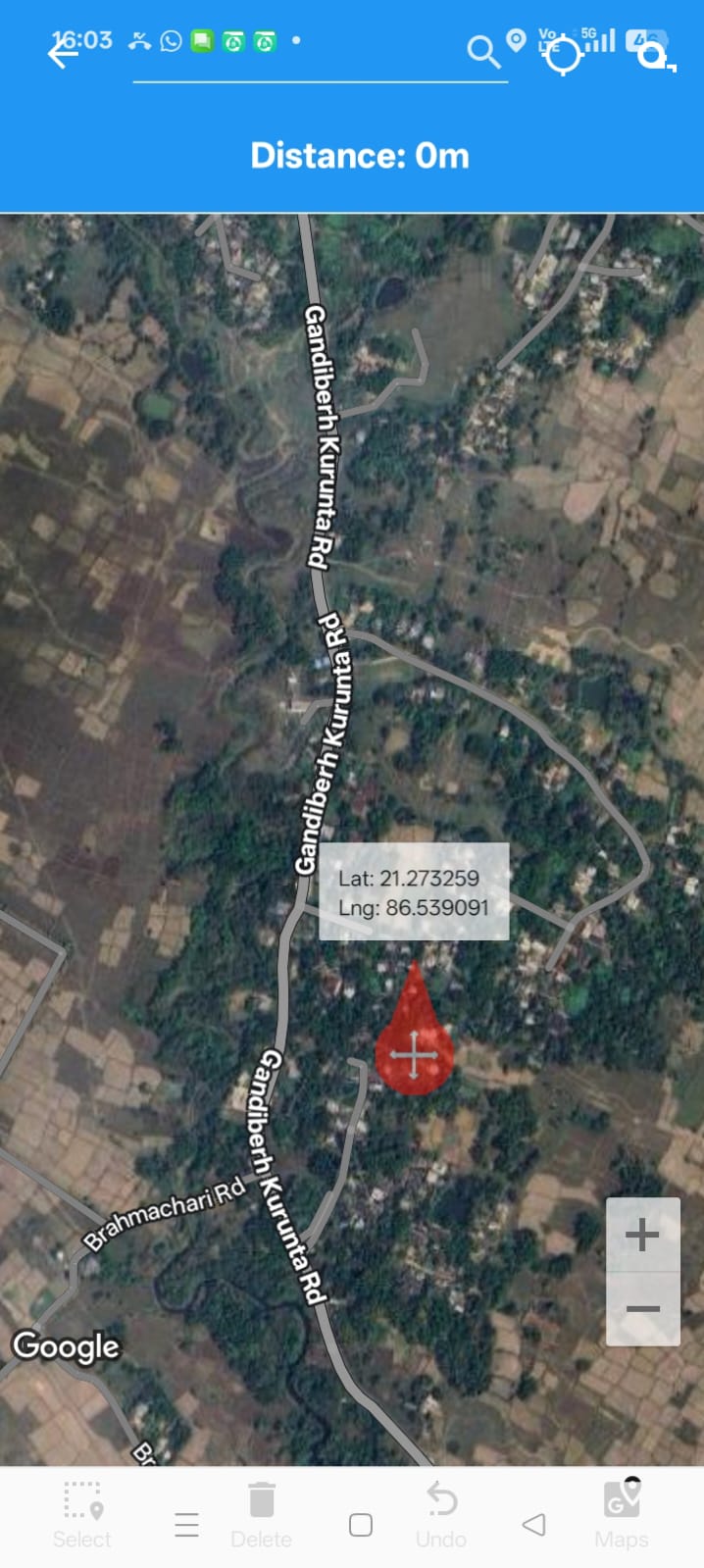Tap the search field underline in the top bar

click(x=320, y=78)
